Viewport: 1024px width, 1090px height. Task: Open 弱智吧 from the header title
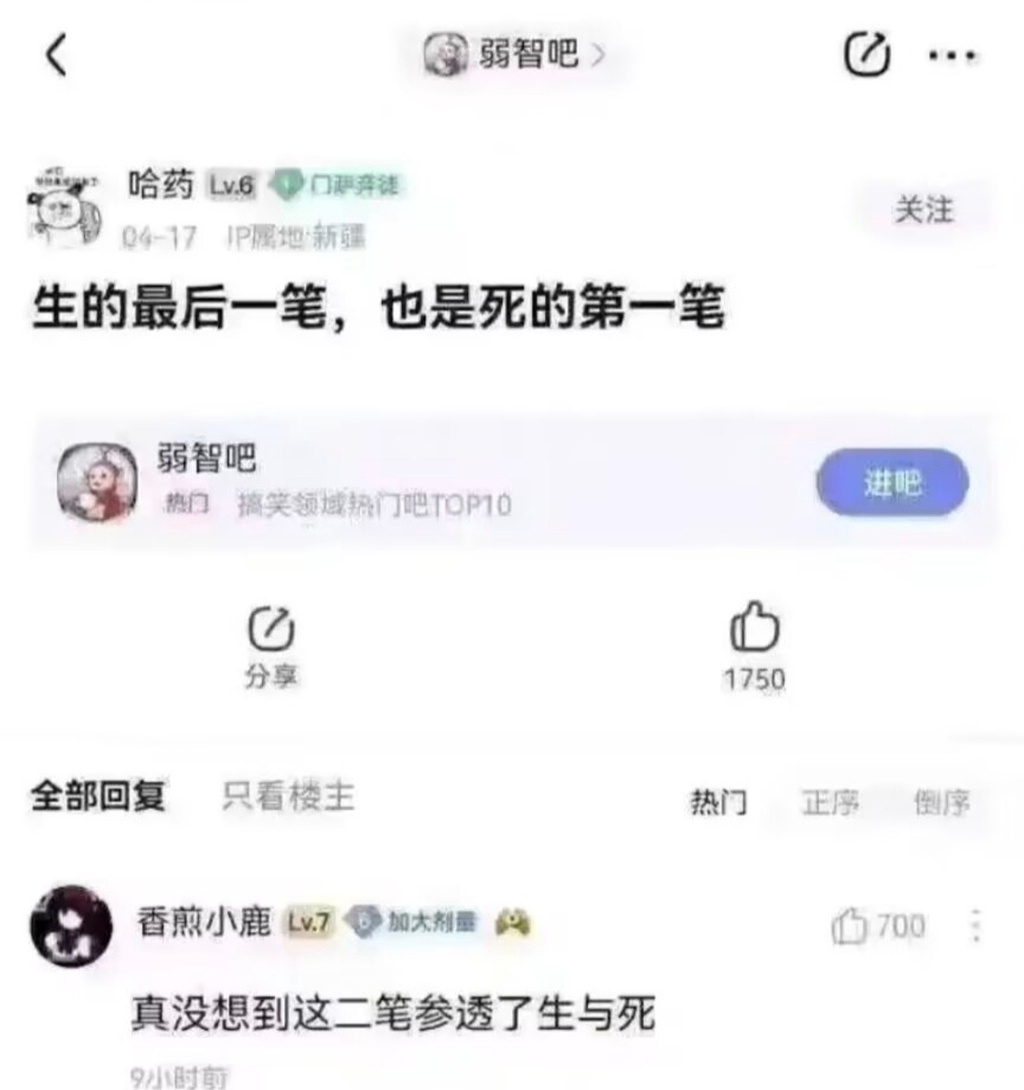(515, 54)
